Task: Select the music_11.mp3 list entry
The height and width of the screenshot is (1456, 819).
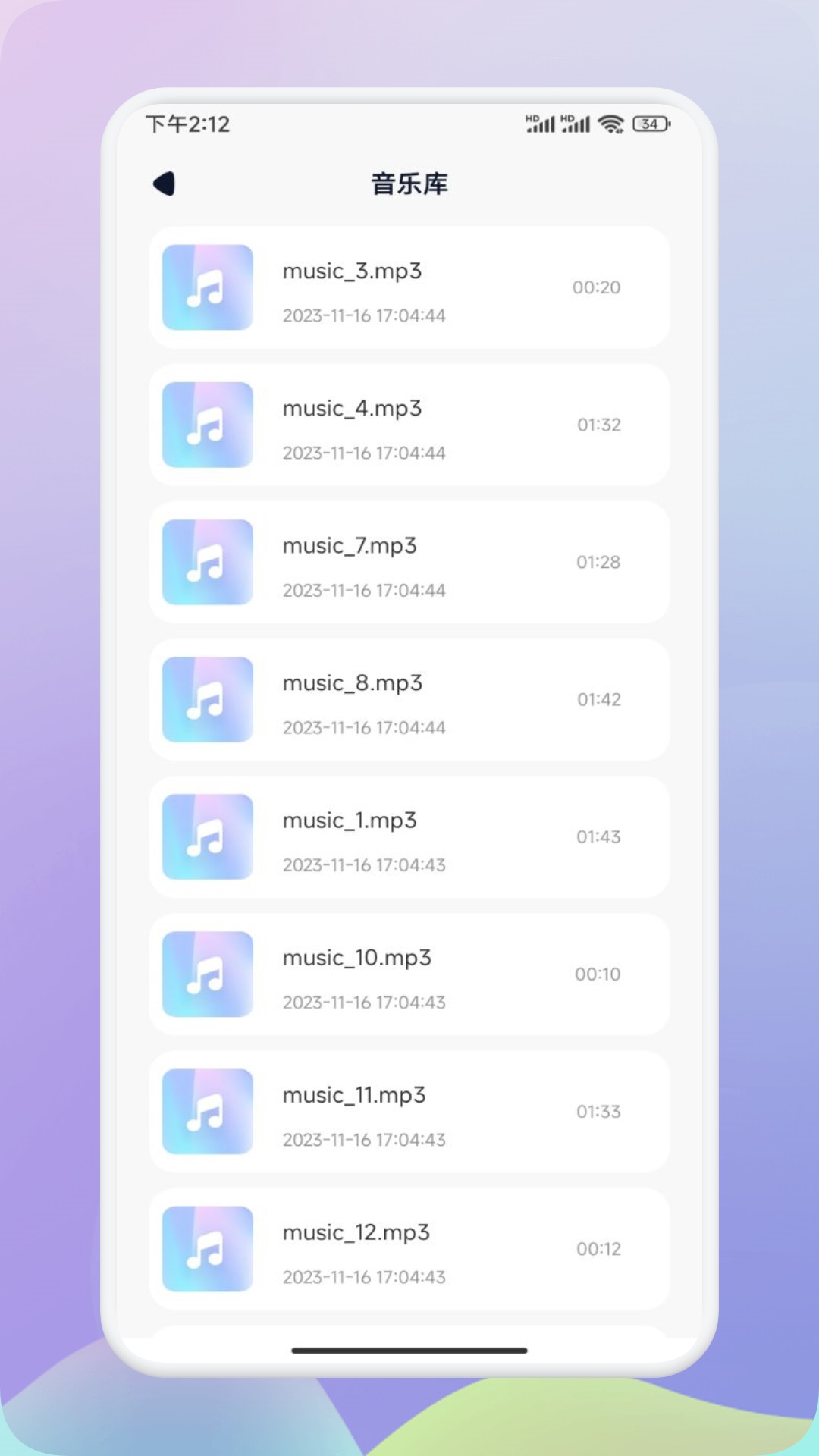Action: coord(409,1112)
